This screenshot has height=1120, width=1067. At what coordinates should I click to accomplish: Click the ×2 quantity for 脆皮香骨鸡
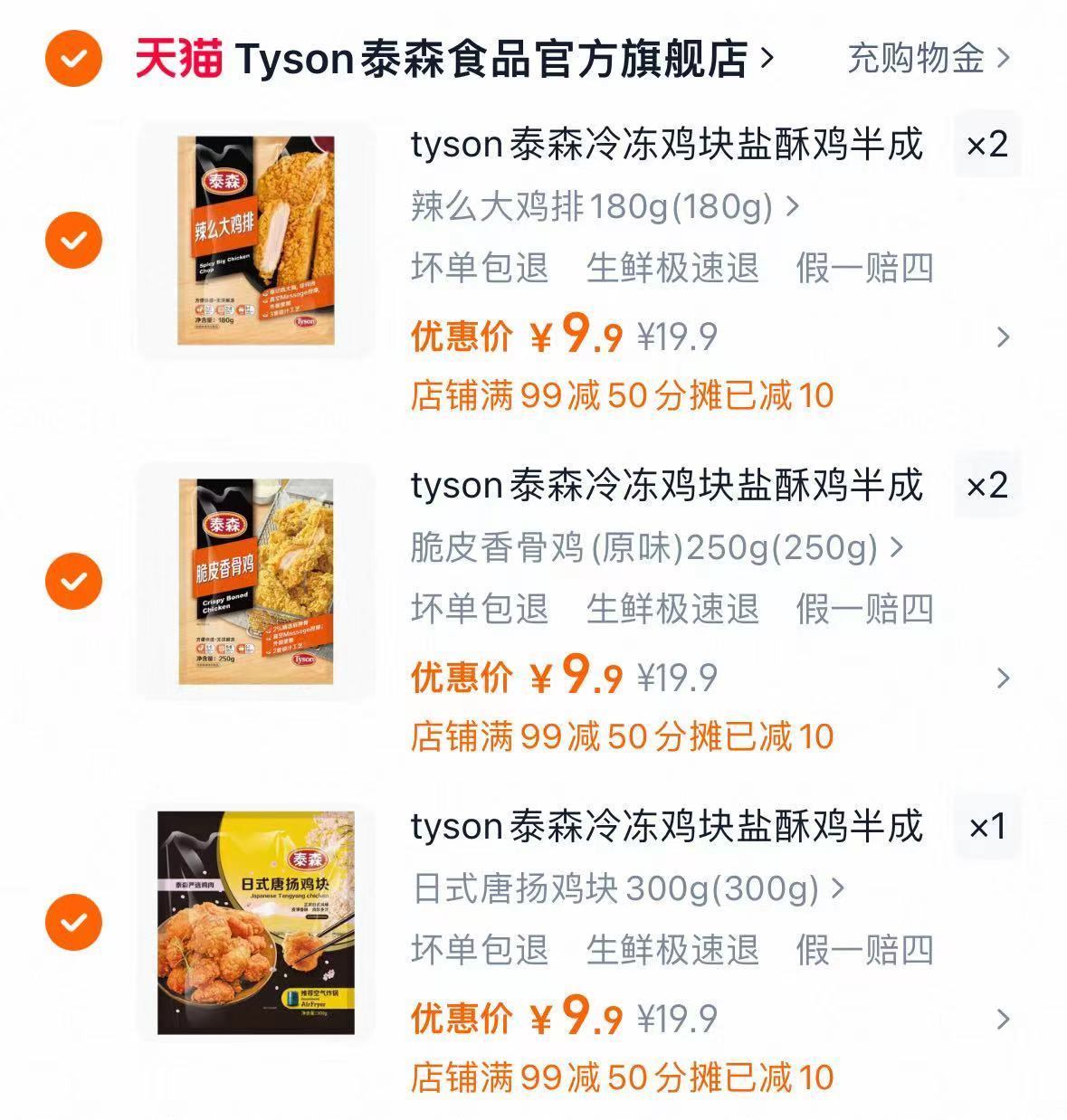(x=986, y=486)
